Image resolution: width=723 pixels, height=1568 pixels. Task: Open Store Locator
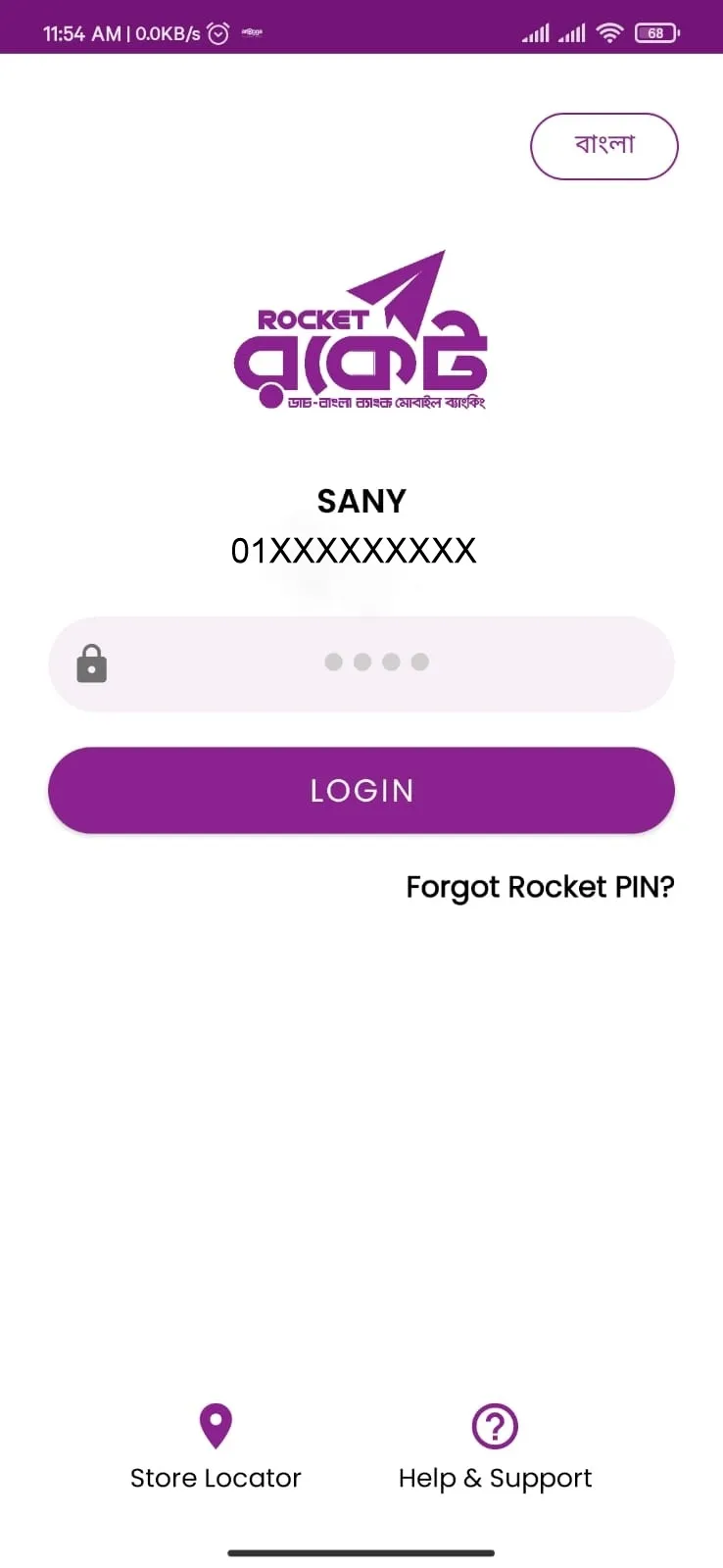216,1446
